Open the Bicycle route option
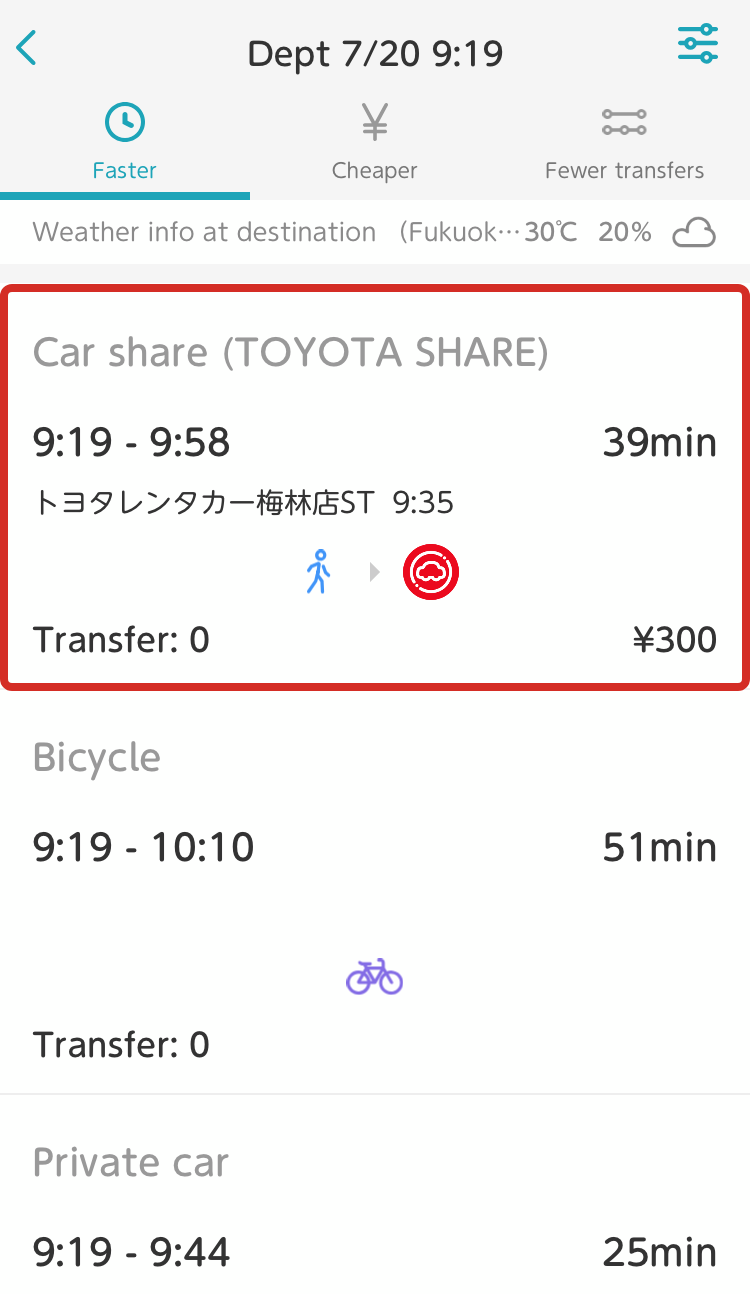The width and height of the screenshot is (750, 1294). 375,892
